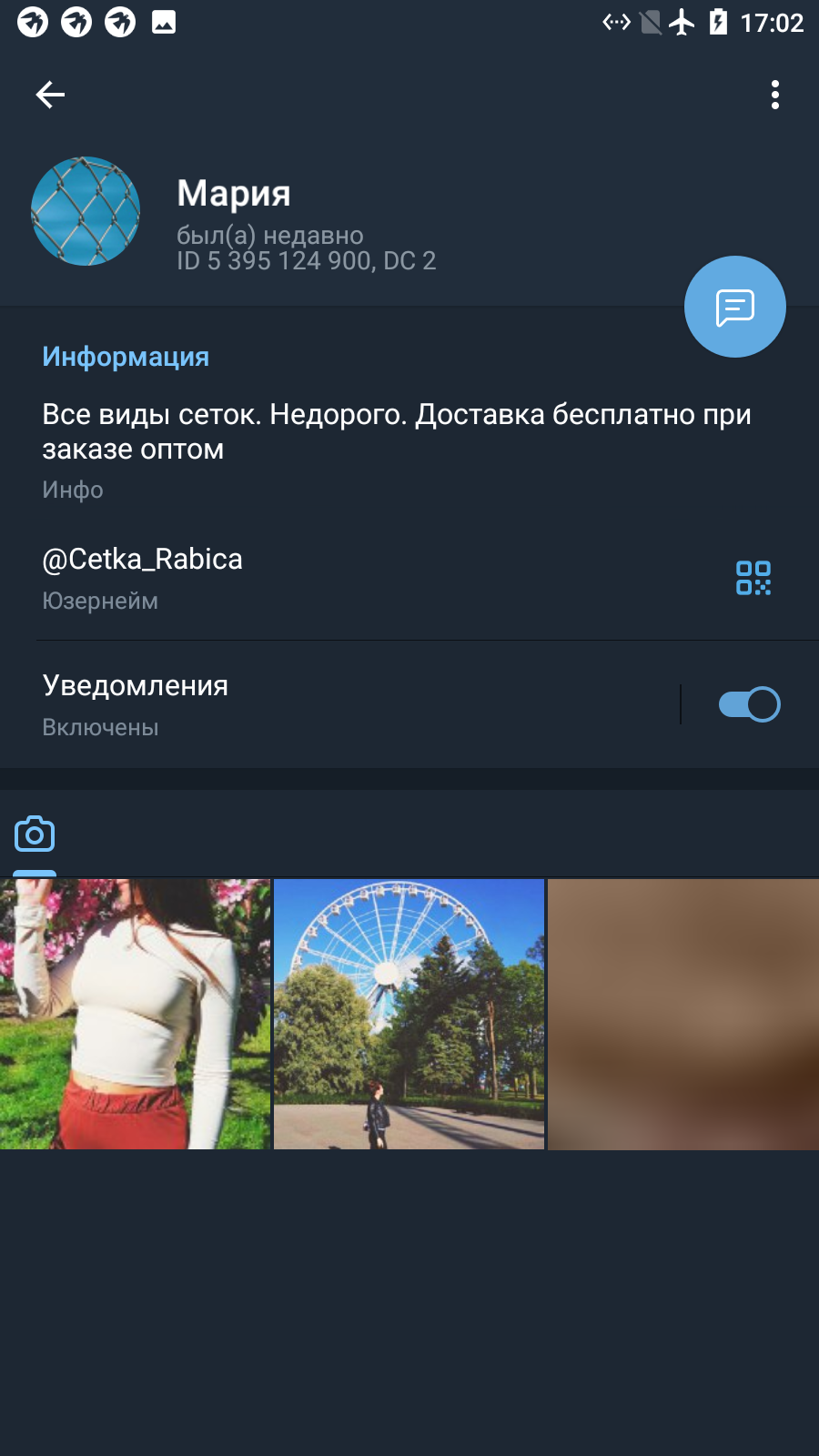Tap the bio text about сеток

(397, 431)
